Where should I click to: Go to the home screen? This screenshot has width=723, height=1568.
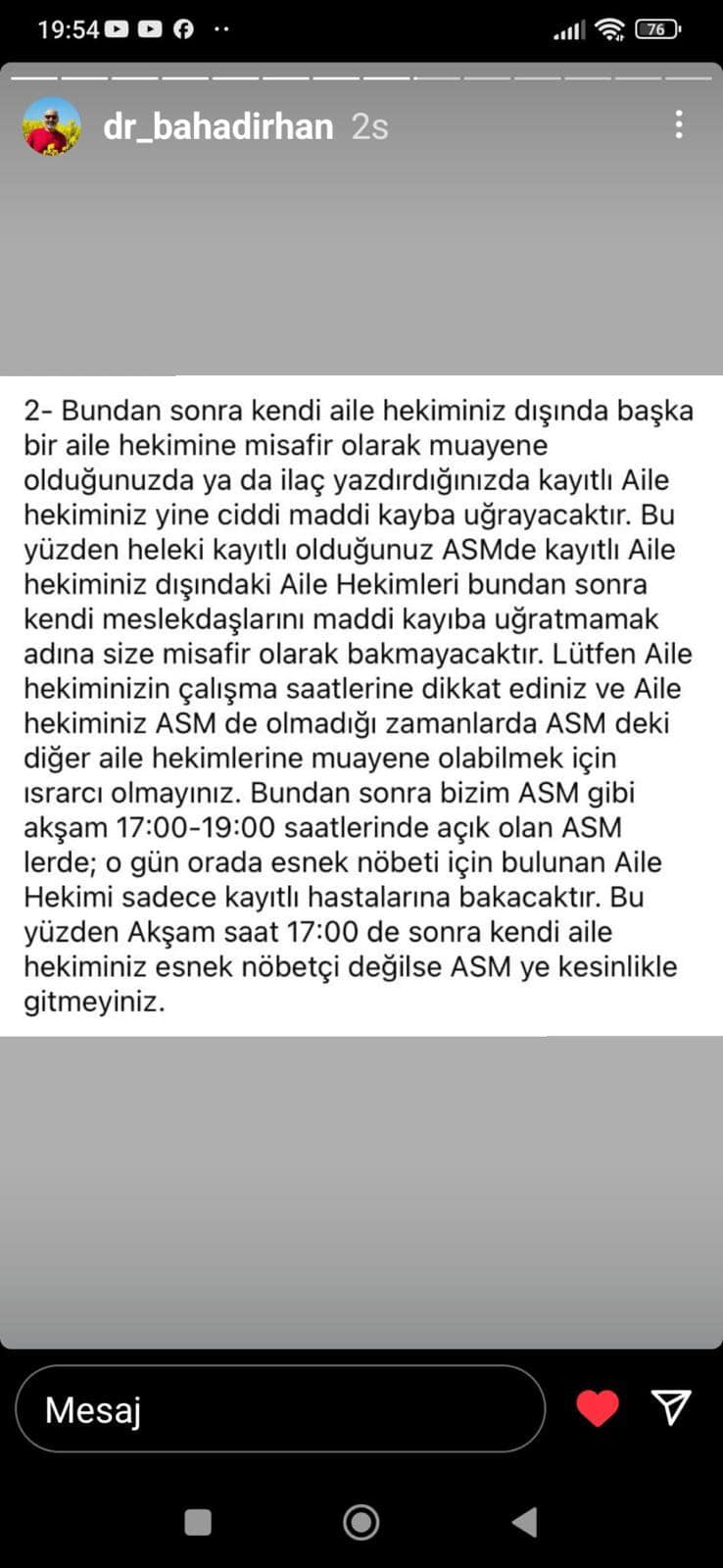point(361,1522)
